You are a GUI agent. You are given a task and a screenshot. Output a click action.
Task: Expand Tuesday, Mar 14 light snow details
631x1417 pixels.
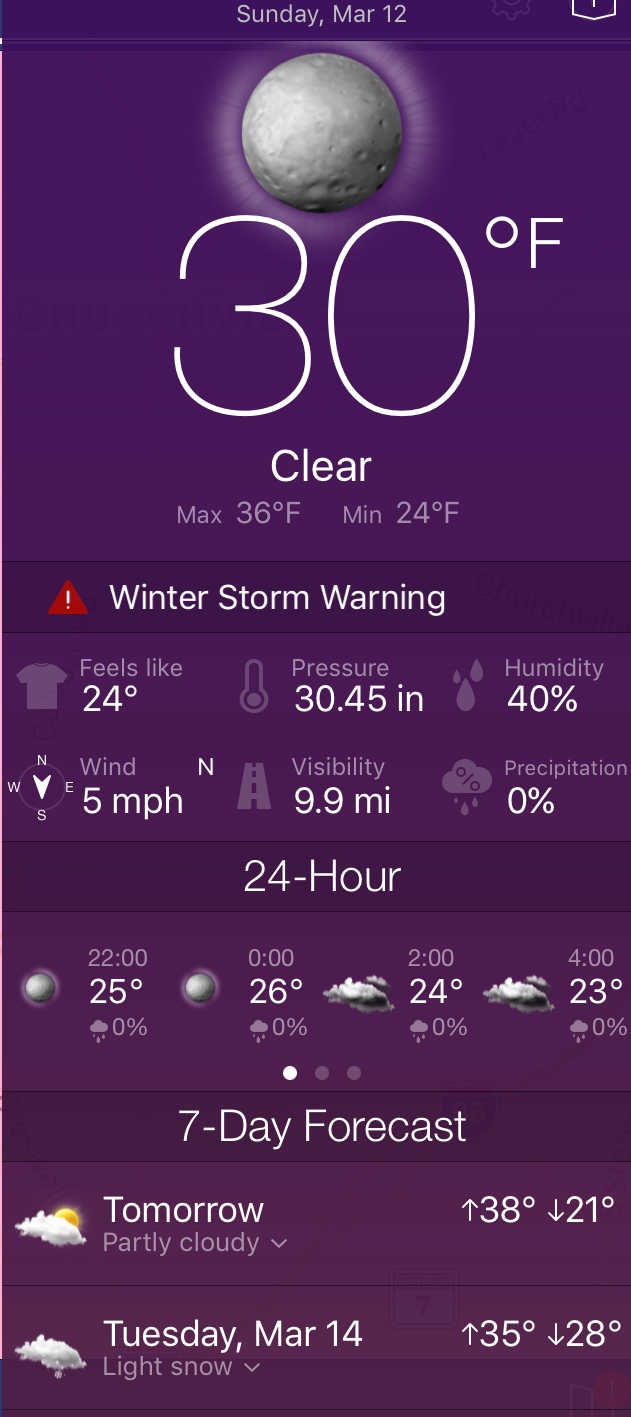click(x=252, y=1367)
